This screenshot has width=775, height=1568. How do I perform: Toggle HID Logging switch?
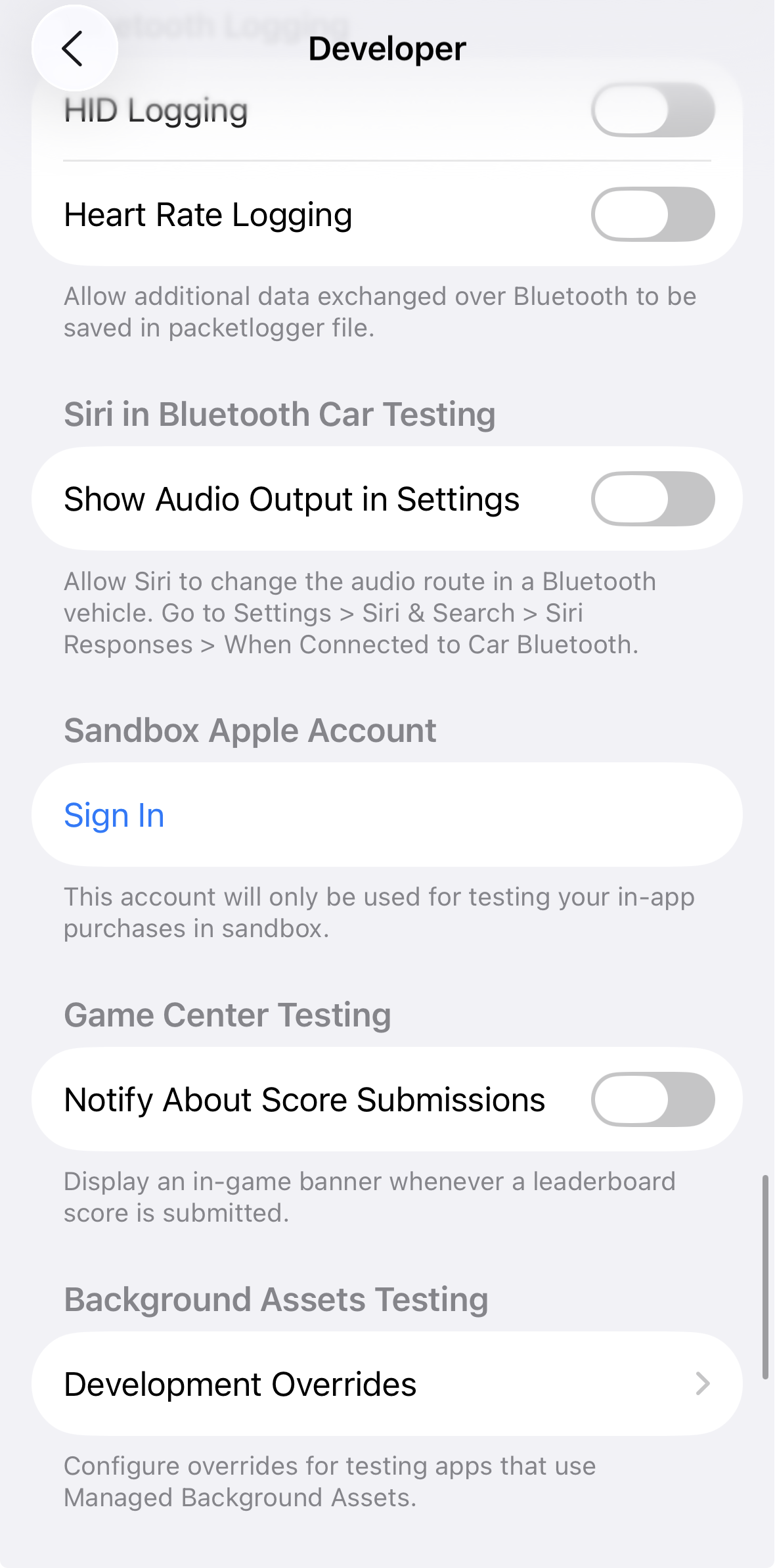click(x=652, y=110)
